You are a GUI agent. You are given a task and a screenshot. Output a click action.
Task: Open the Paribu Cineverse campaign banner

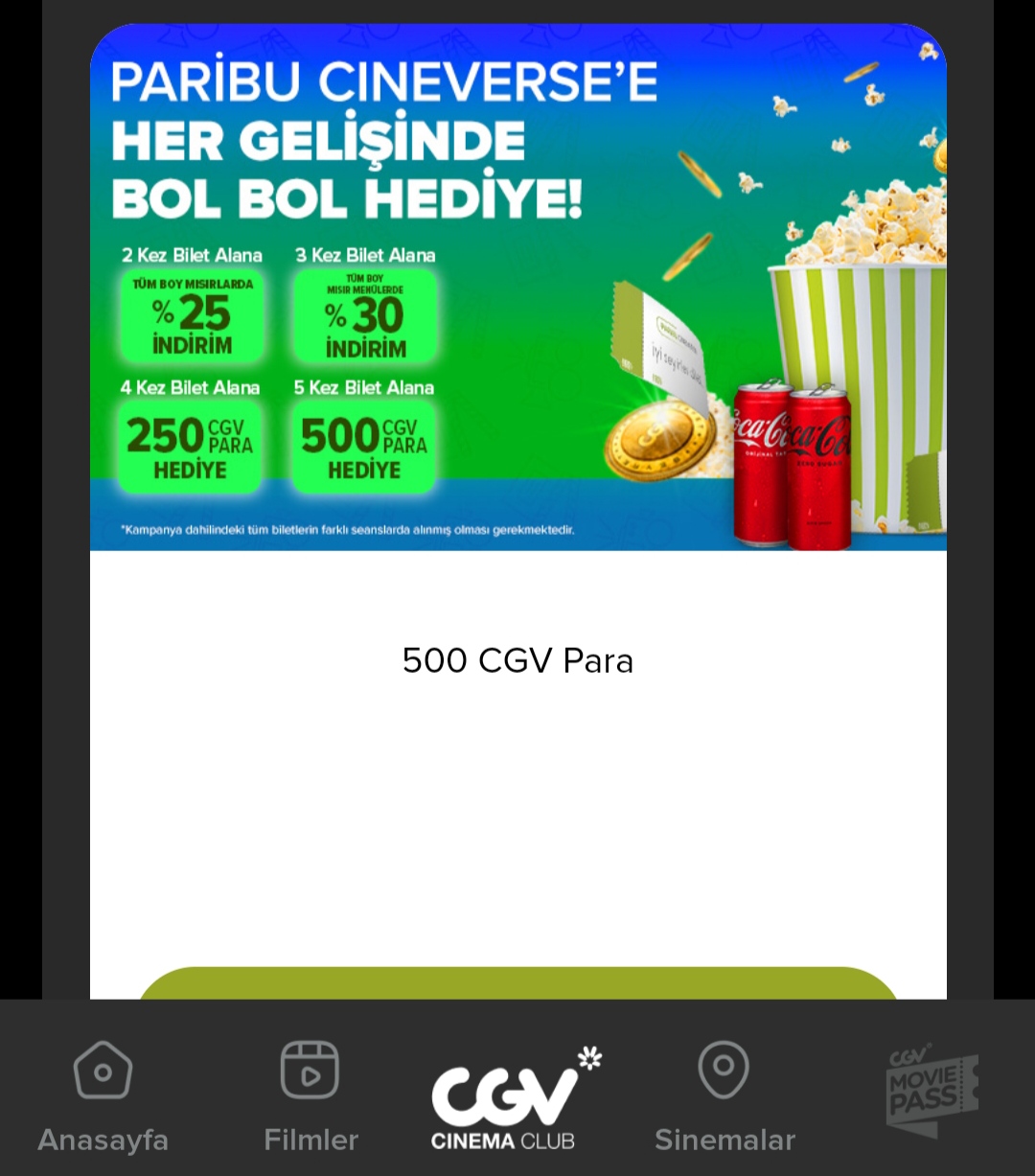coord(517,288)
